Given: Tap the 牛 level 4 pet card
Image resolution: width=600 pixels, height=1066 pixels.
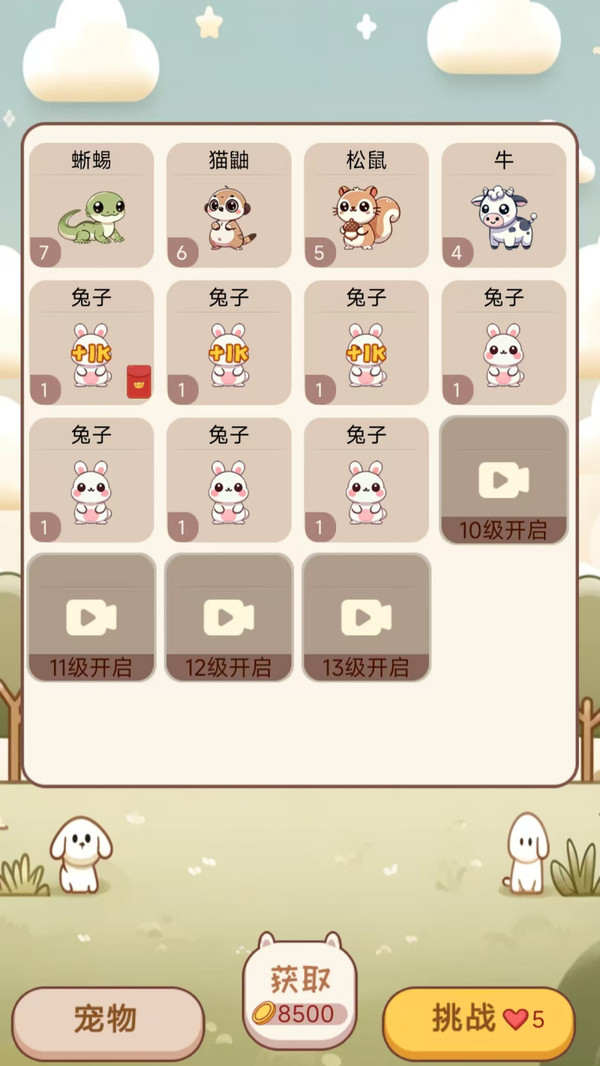Looking at the screenshot, I should (x=504, y=205).
